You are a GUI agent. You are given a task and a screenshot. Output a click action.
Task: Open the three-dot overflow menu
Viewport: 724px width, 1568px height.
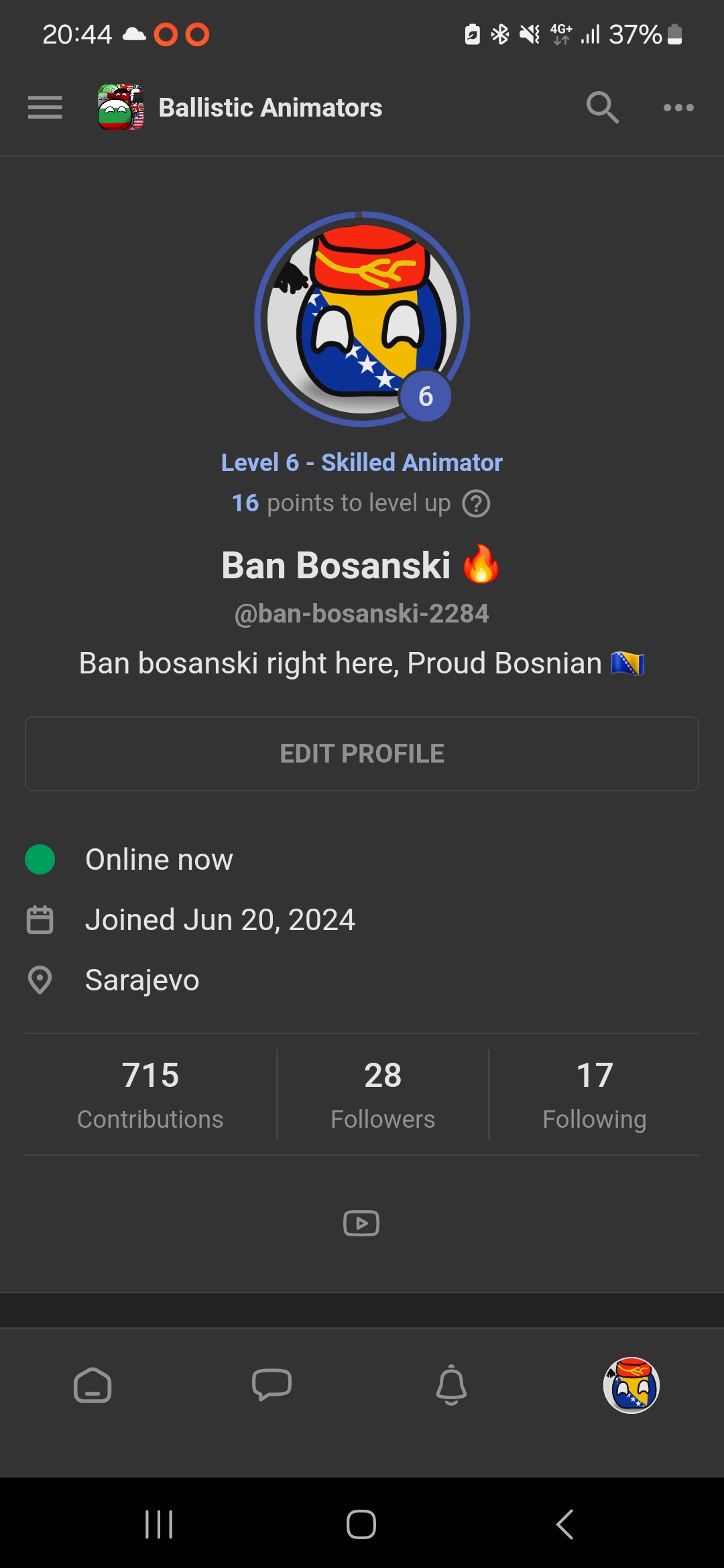(678, 108)
